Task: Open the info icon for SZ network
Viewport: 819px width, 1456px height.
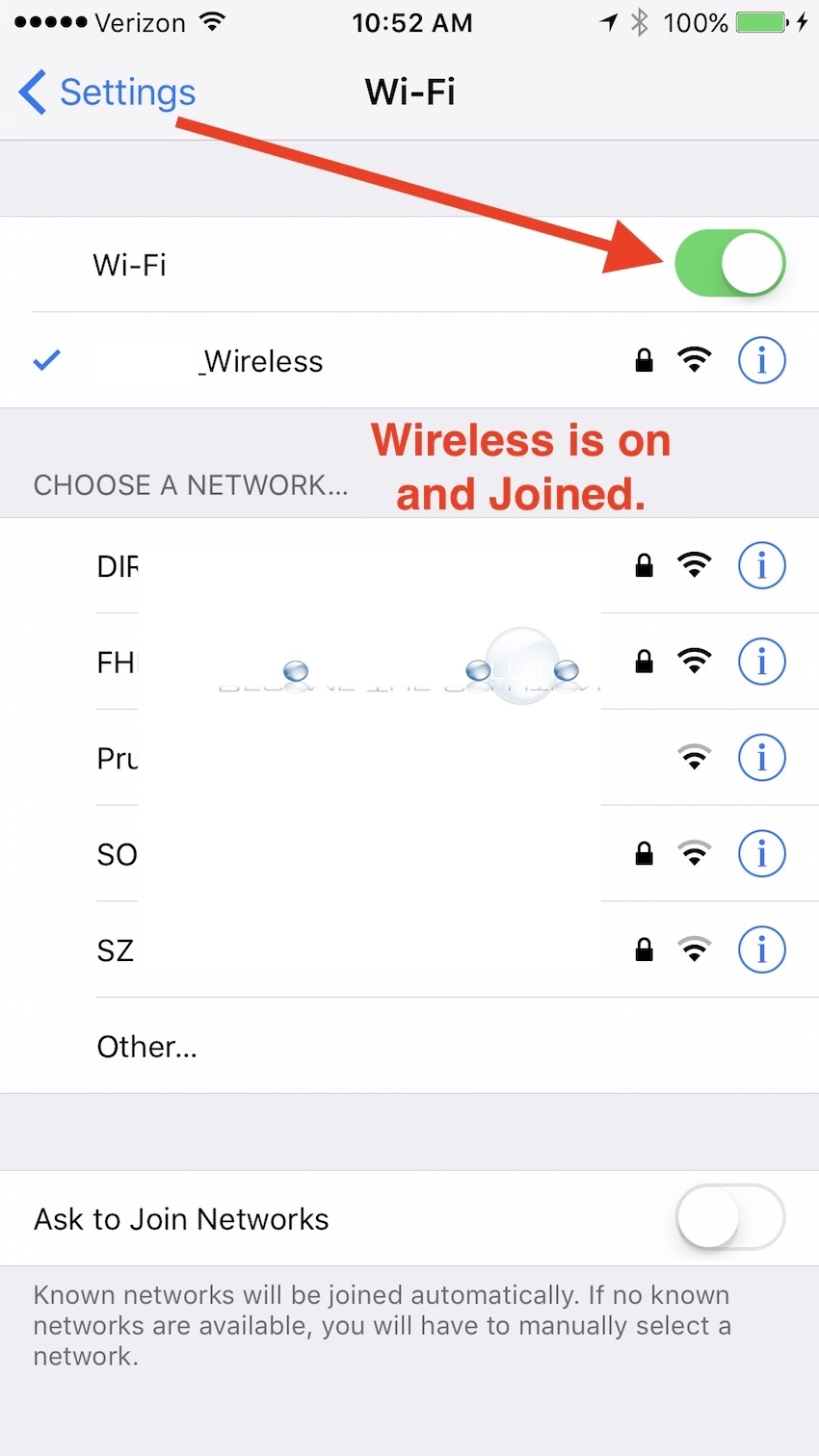Action: point(761,949)
